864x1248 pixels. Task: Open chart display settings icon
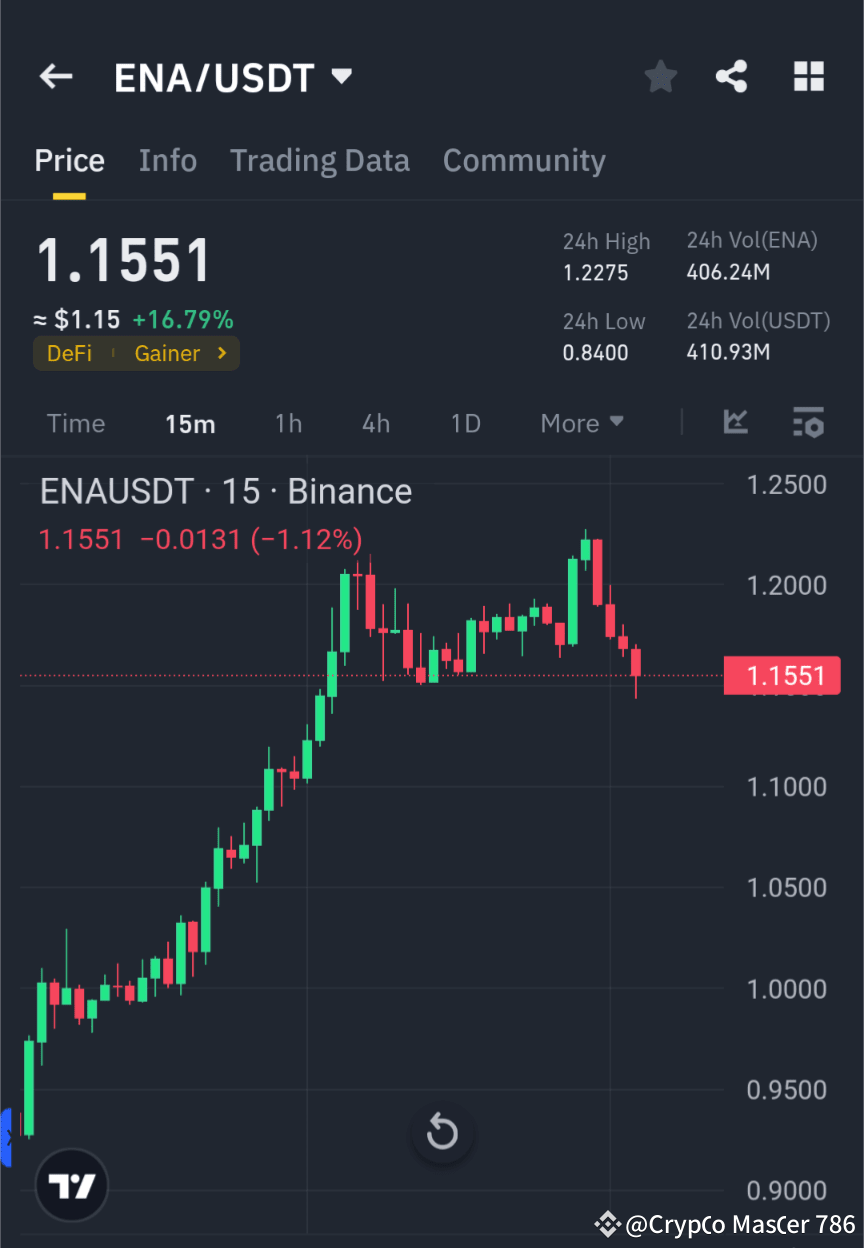click(x=808, y=422)
